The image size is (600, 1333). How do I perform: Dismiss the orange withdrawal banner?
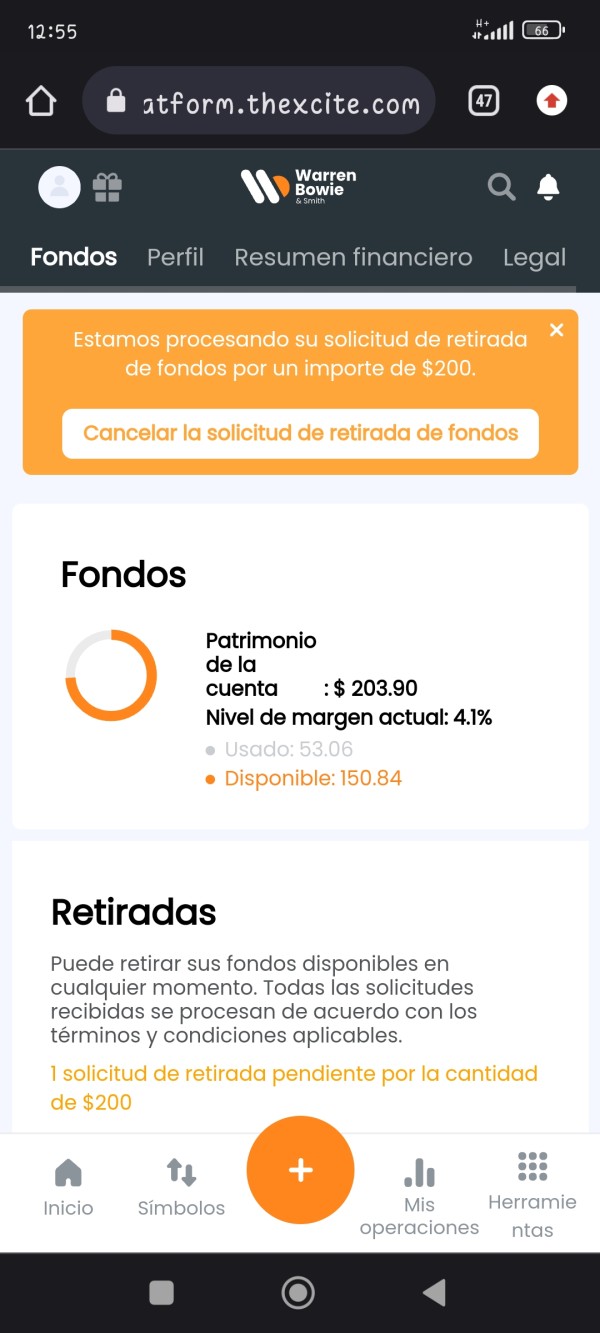[557, 330]
